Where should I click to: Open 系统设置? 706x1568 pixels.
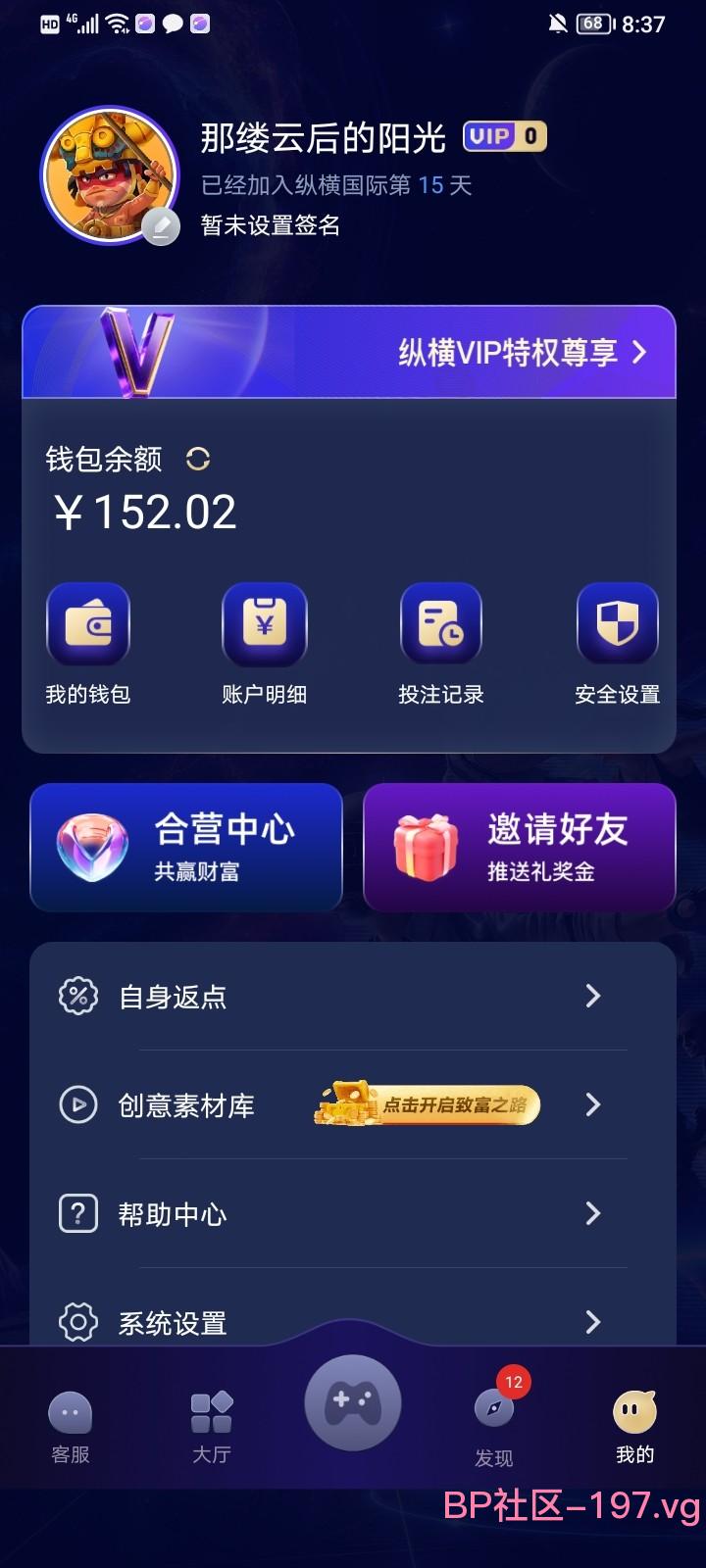pyautogui.click(x=353, y=1321)
